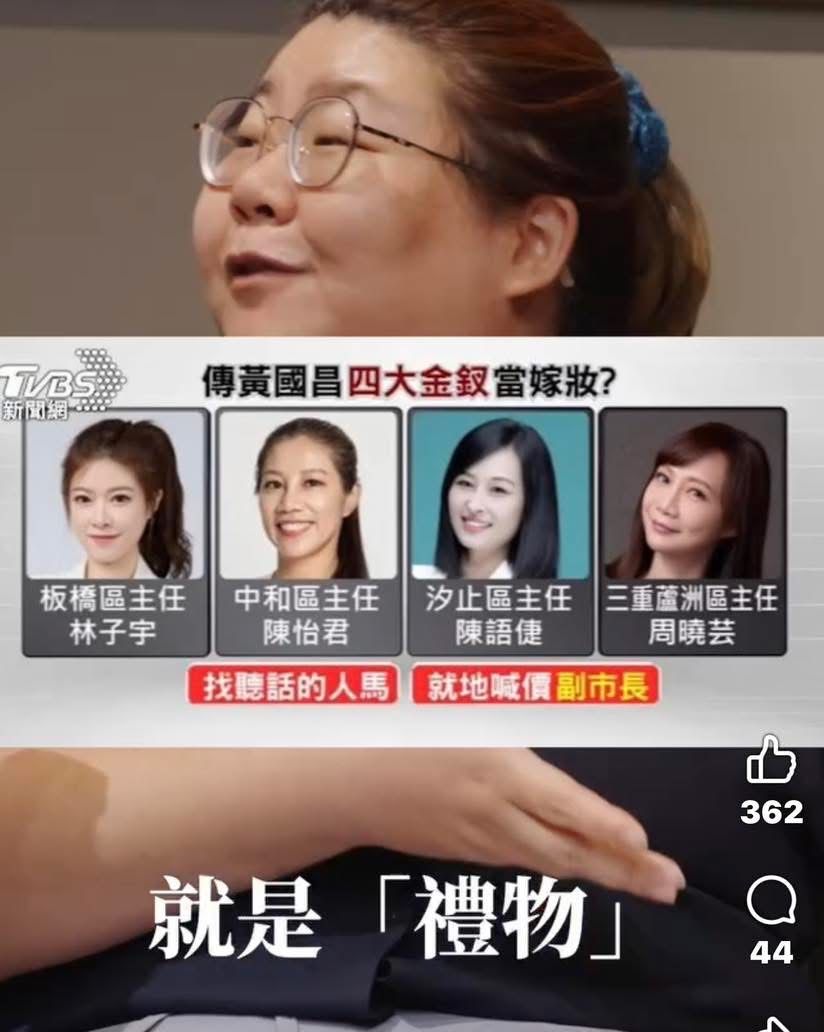824x1032 pixels.
Task: Open the comments on this reel
Action: [x=771, y=903]
